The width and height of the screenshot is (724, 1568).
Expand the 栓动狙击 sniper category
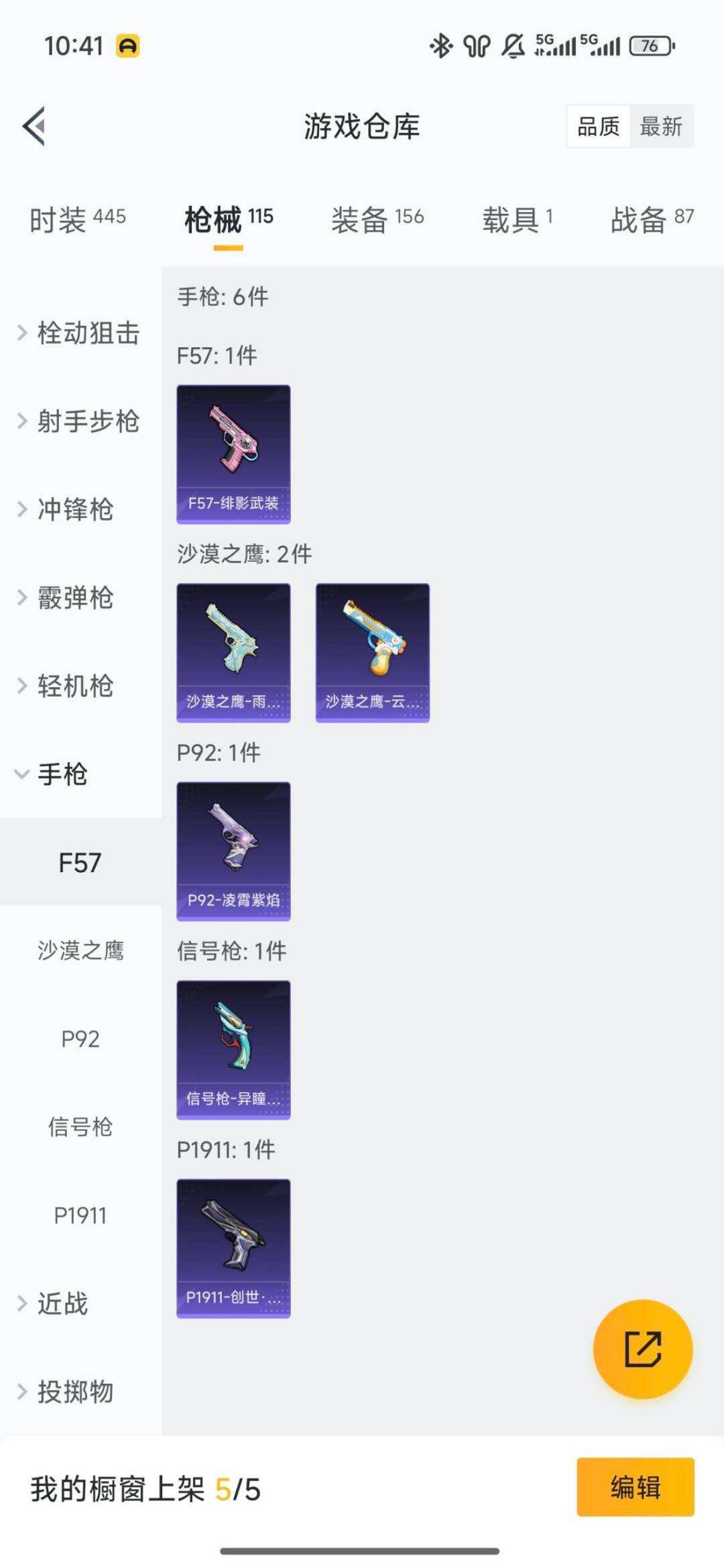pyautogui.click(x=88, y=334)
